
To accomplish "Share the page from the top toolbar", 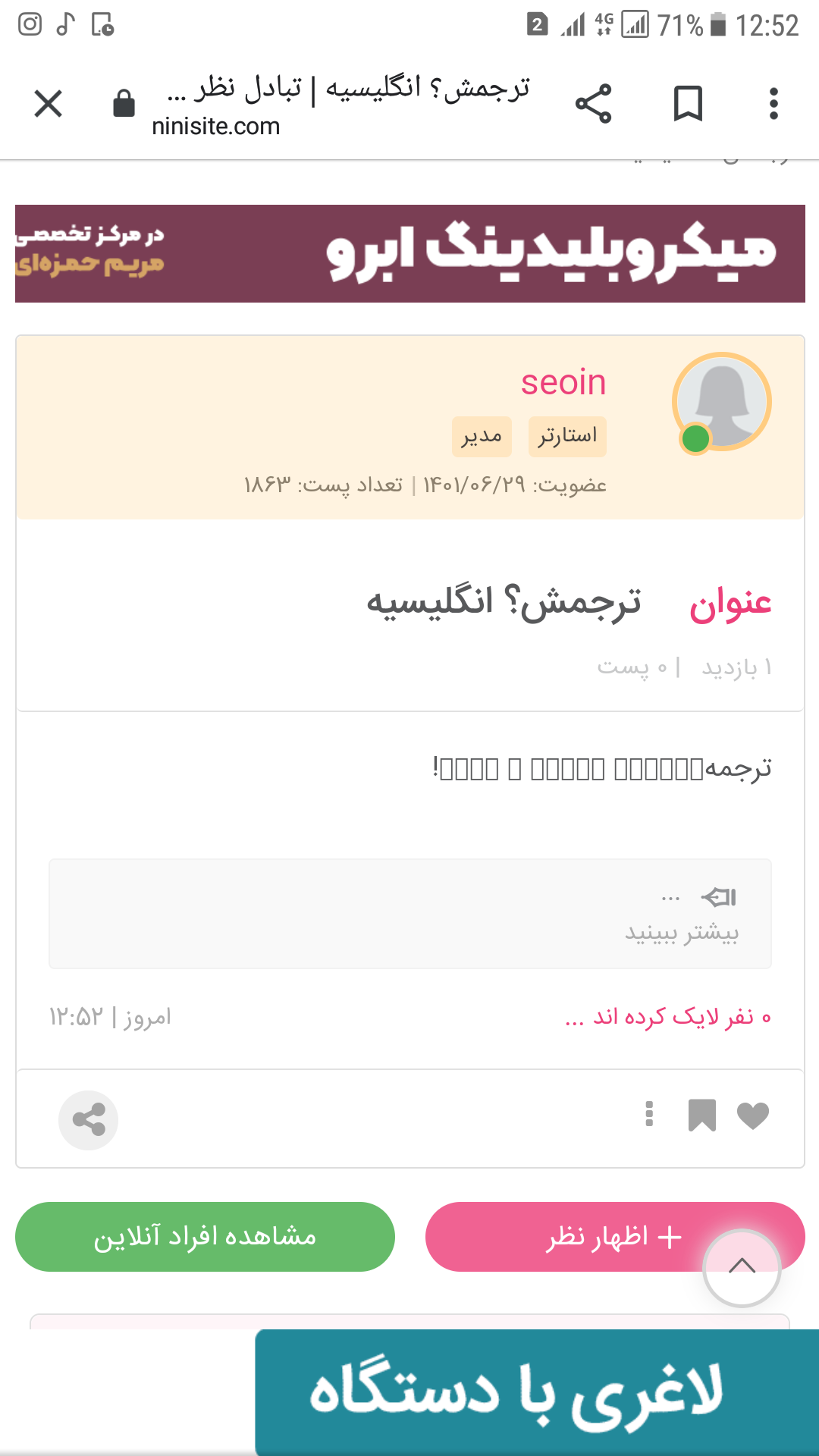I will pos(593,104).
